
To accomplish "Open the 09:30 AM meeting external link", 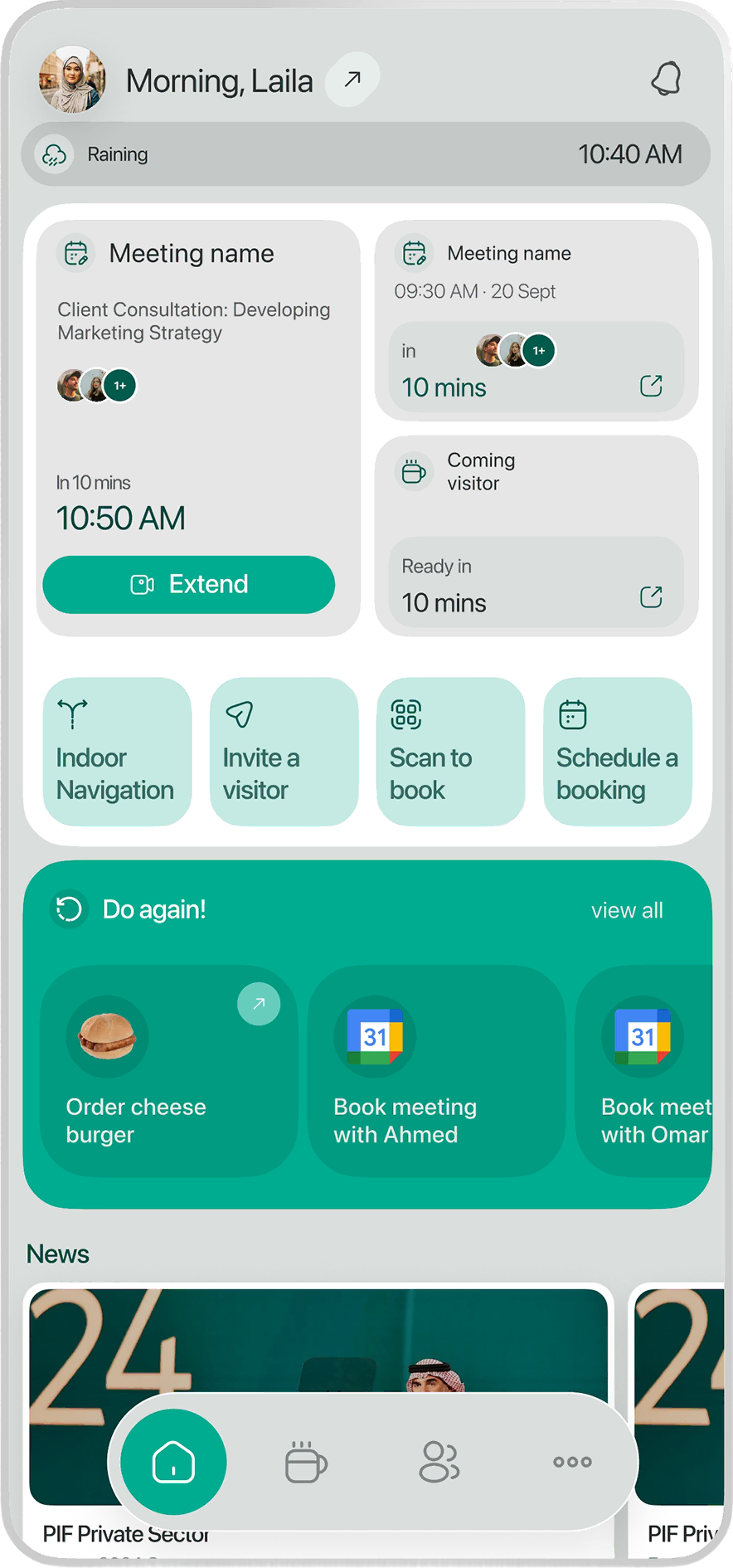I will [651, 386].
